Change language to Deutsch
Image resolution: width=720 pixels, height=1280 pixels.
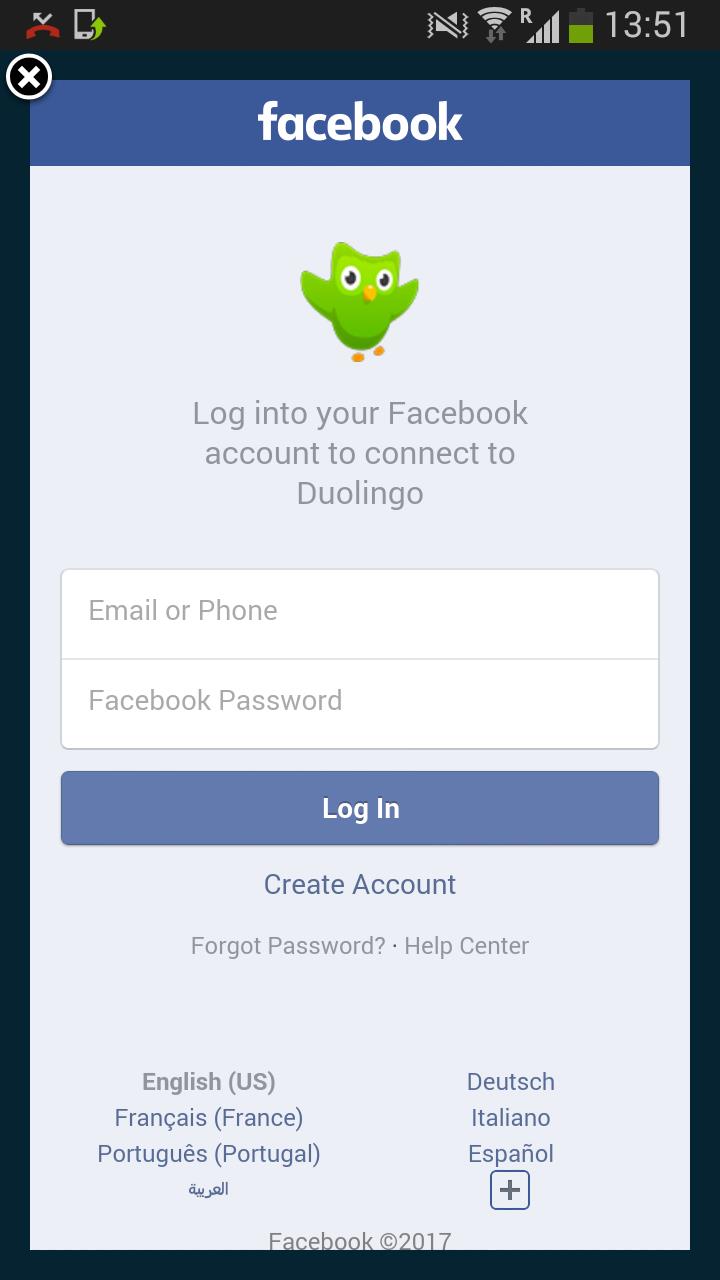(511, 1082)
